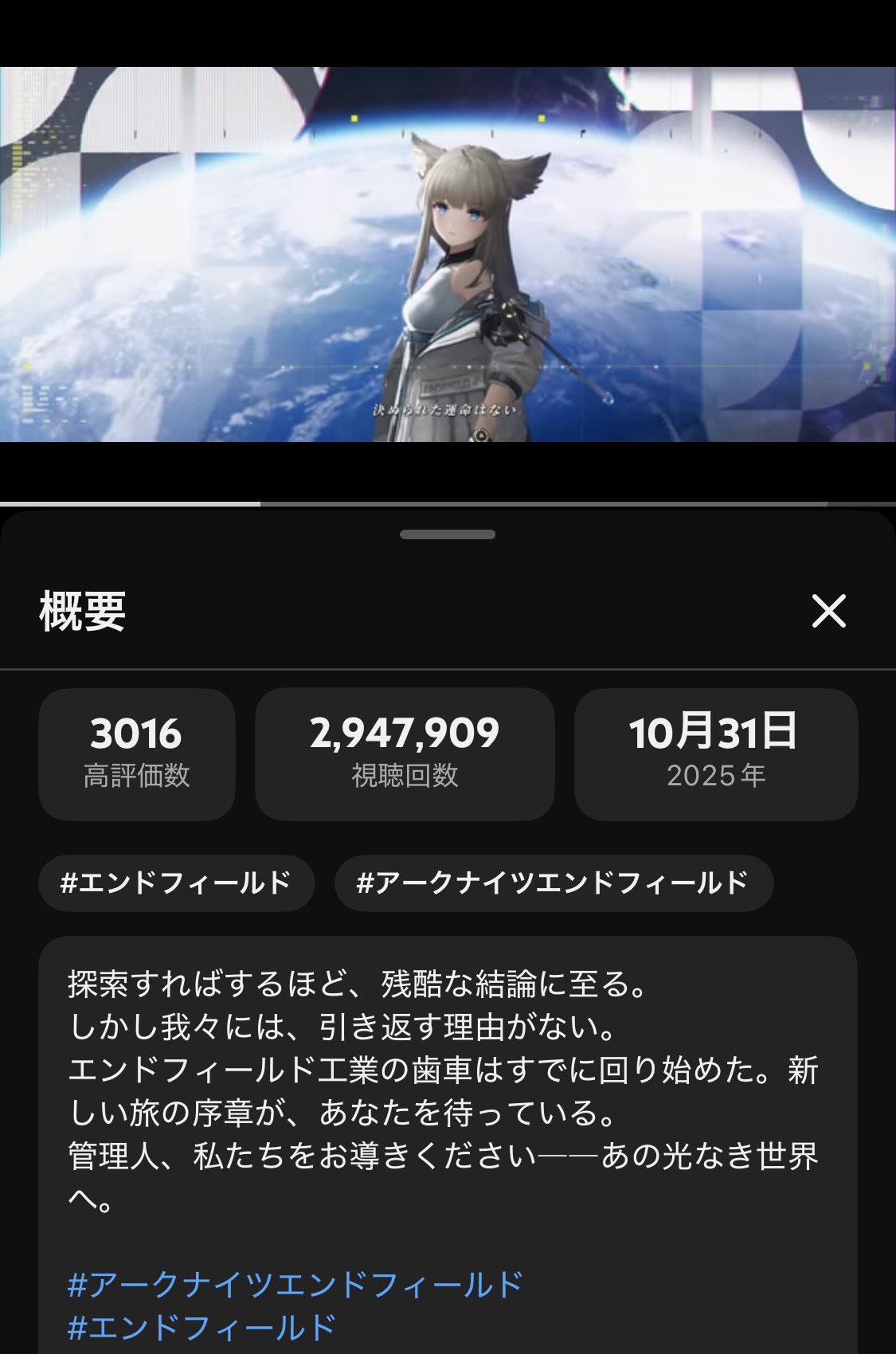Viewport: 896px width, 1354px height.
Task: Open the #アークナイツエンドフィールド hashtag chip
Action: [x=554, y=883]
